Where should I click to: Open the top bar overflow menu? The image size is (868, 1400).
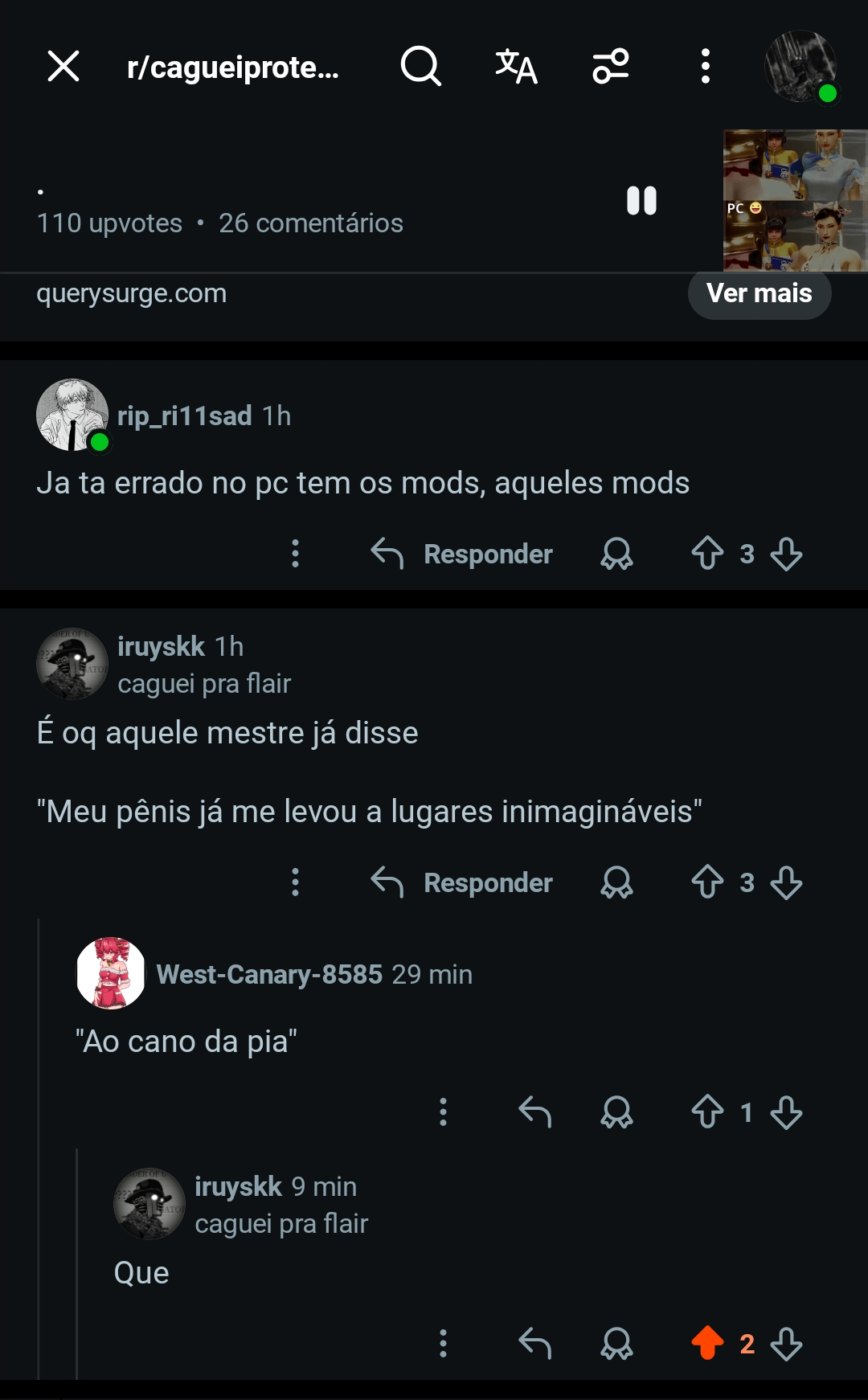coord(705,66)
